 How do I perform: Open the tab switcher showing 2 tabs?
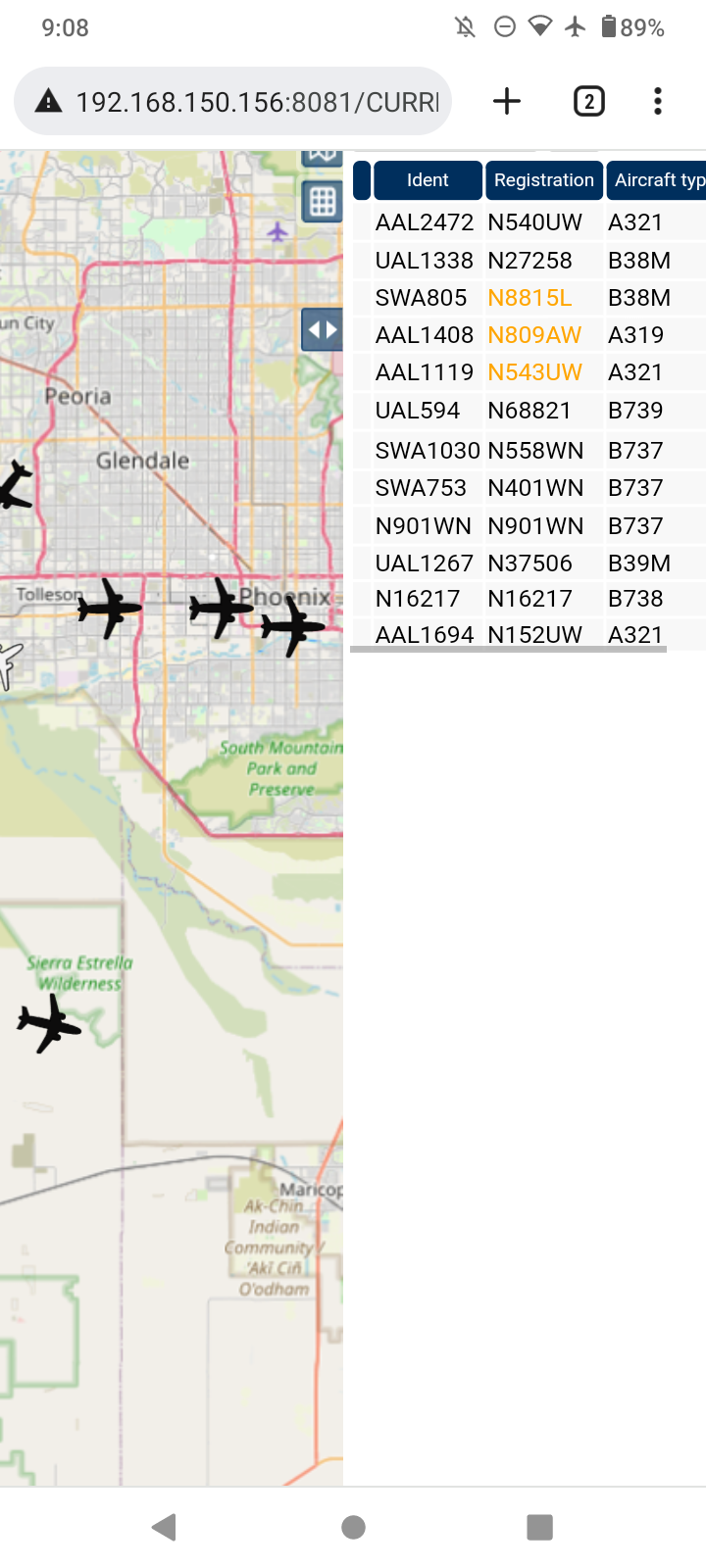point(588,101)
